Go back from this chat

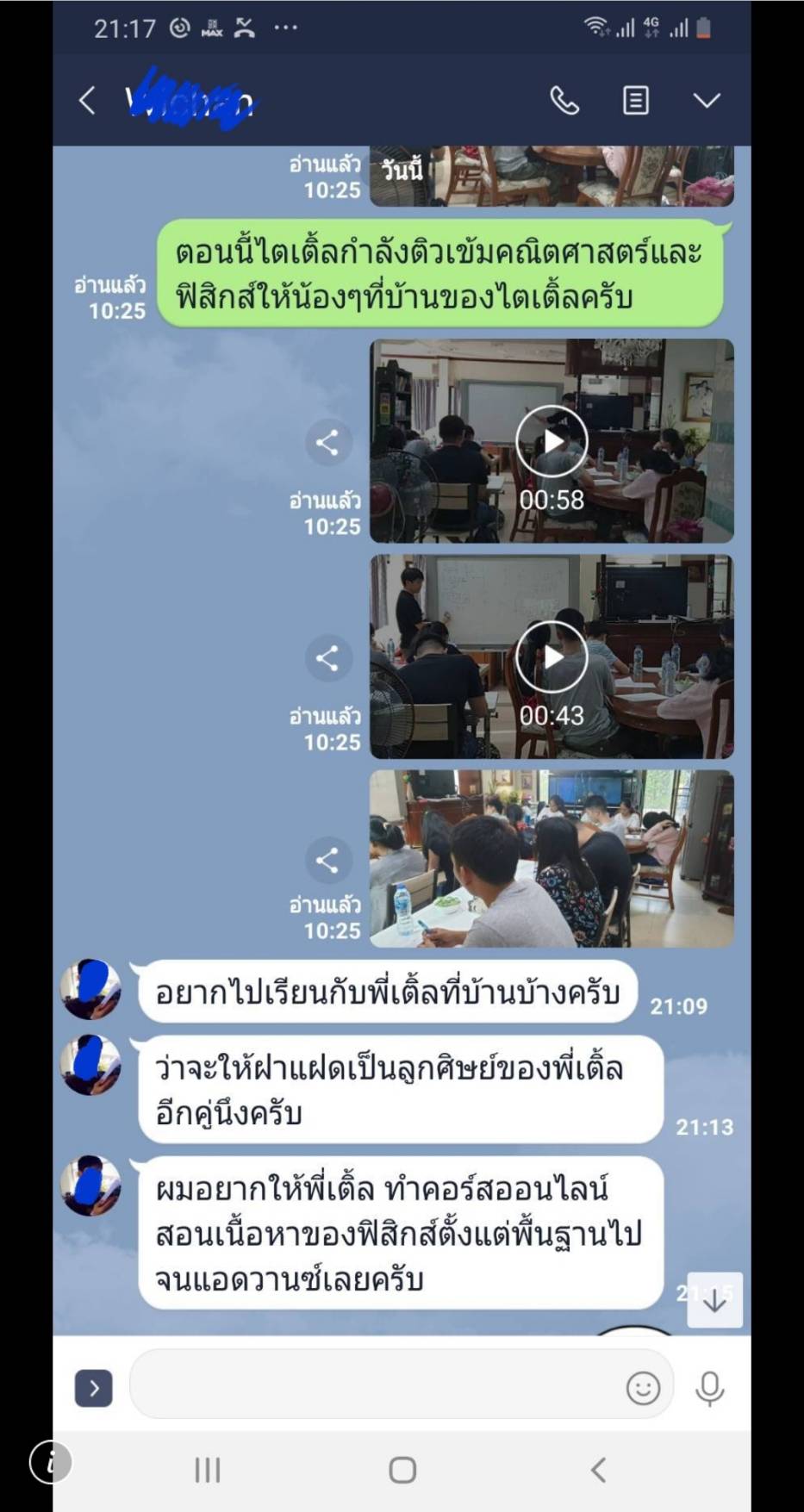tap(87, 100)
